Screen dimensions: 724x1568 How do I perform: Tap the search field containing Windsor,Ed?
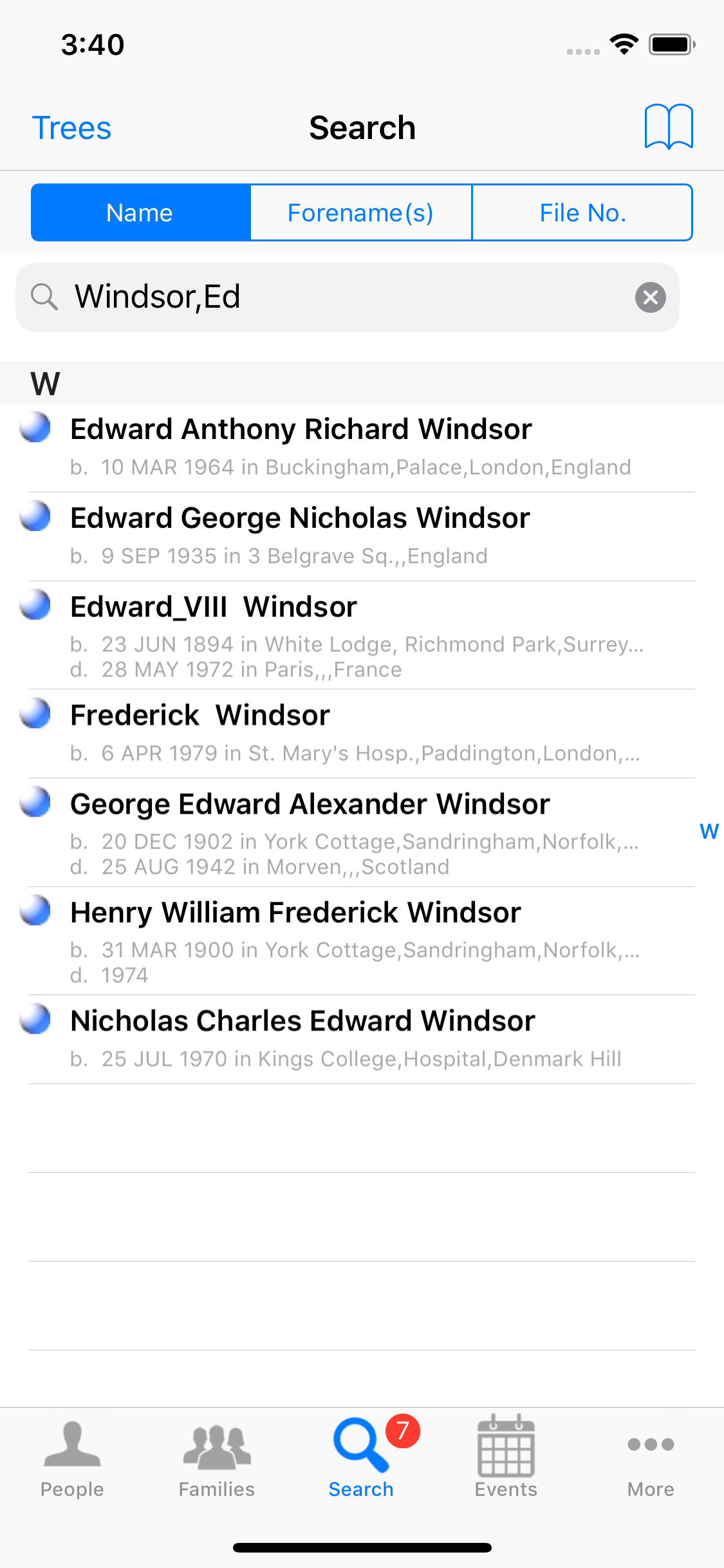[348, 297]
